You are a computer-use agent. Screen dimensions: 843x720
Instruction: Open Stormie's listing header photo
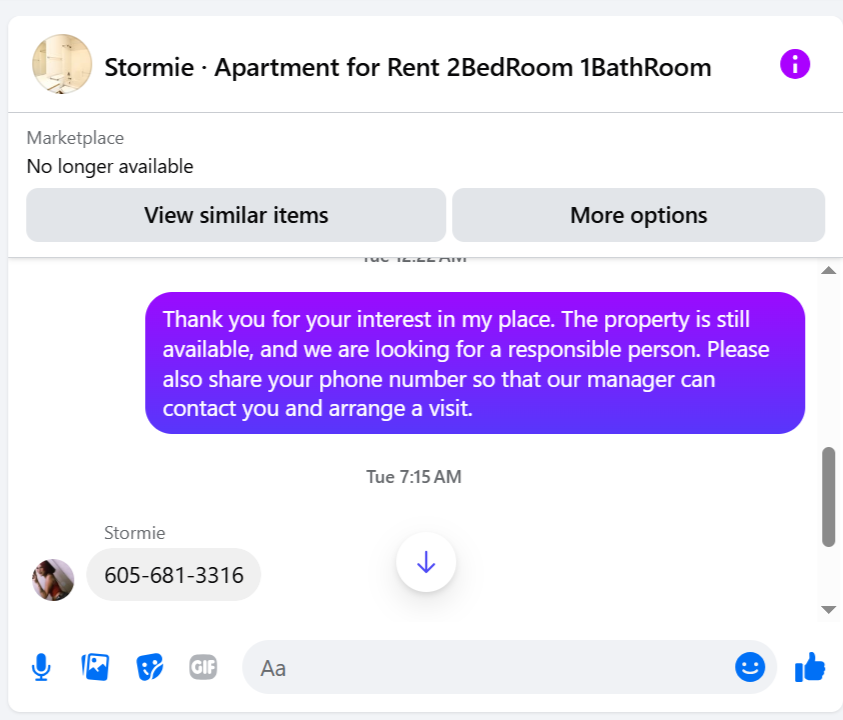(x=62, y=65)
